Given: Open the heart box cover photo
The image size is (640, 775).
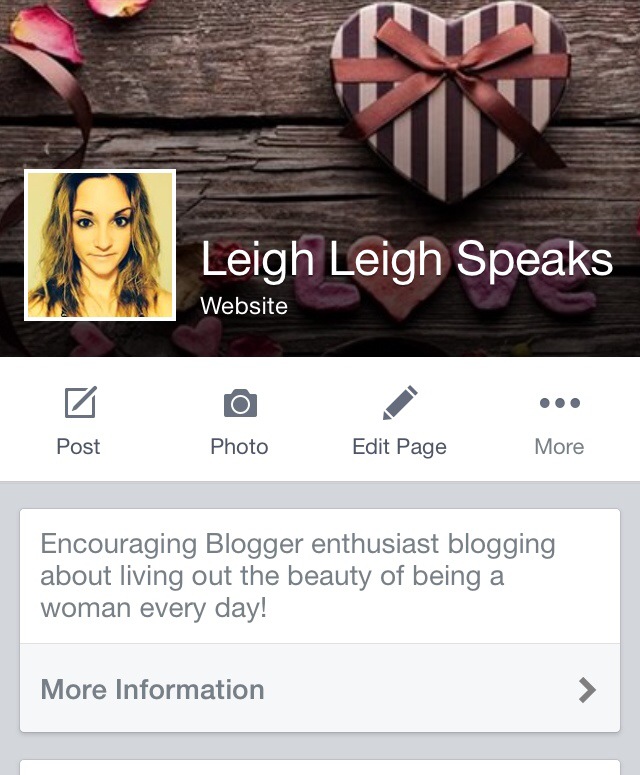Looking at the screenshot, I should tap(450, 100).
